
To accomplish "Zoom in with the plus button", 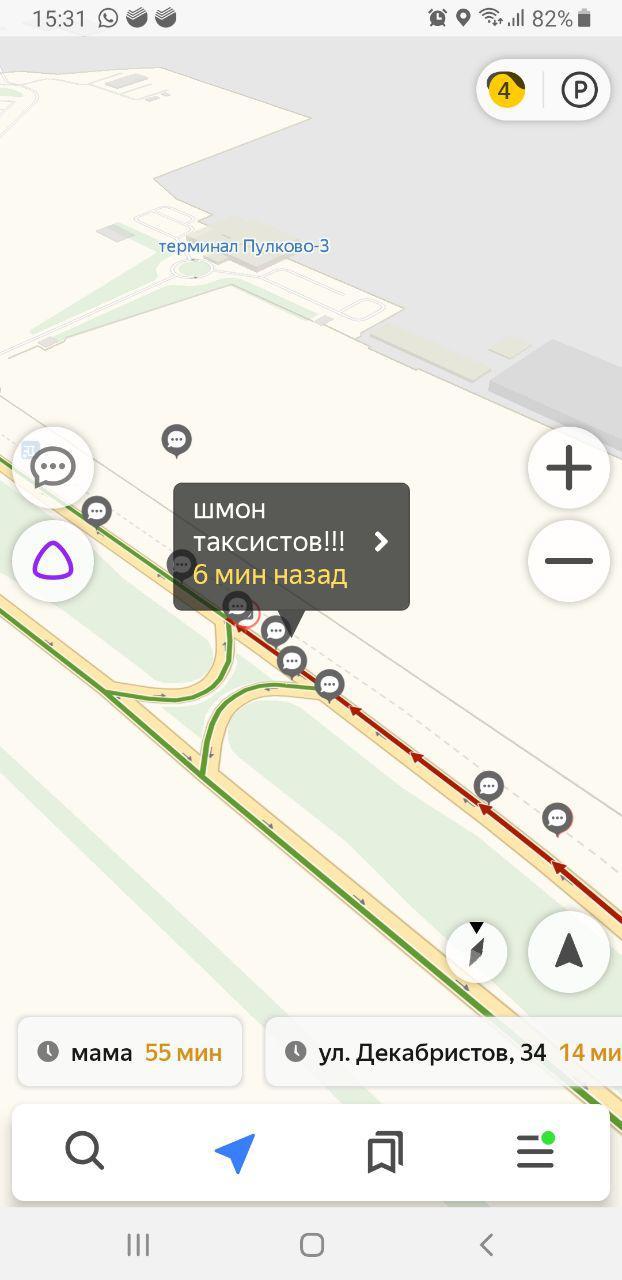I will click(x=569, y=468).
